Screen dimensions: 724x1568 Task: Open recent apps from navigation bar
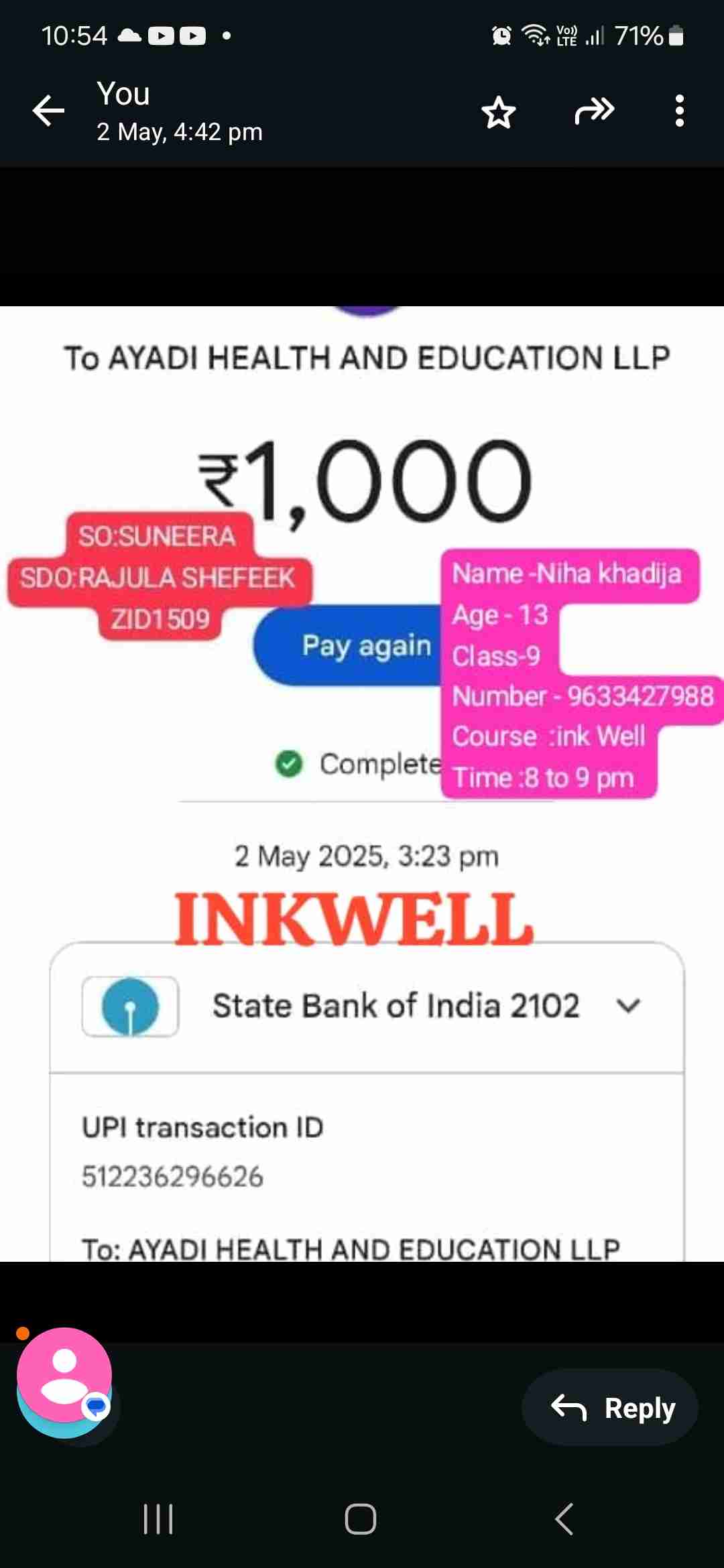click(158, 1518)
